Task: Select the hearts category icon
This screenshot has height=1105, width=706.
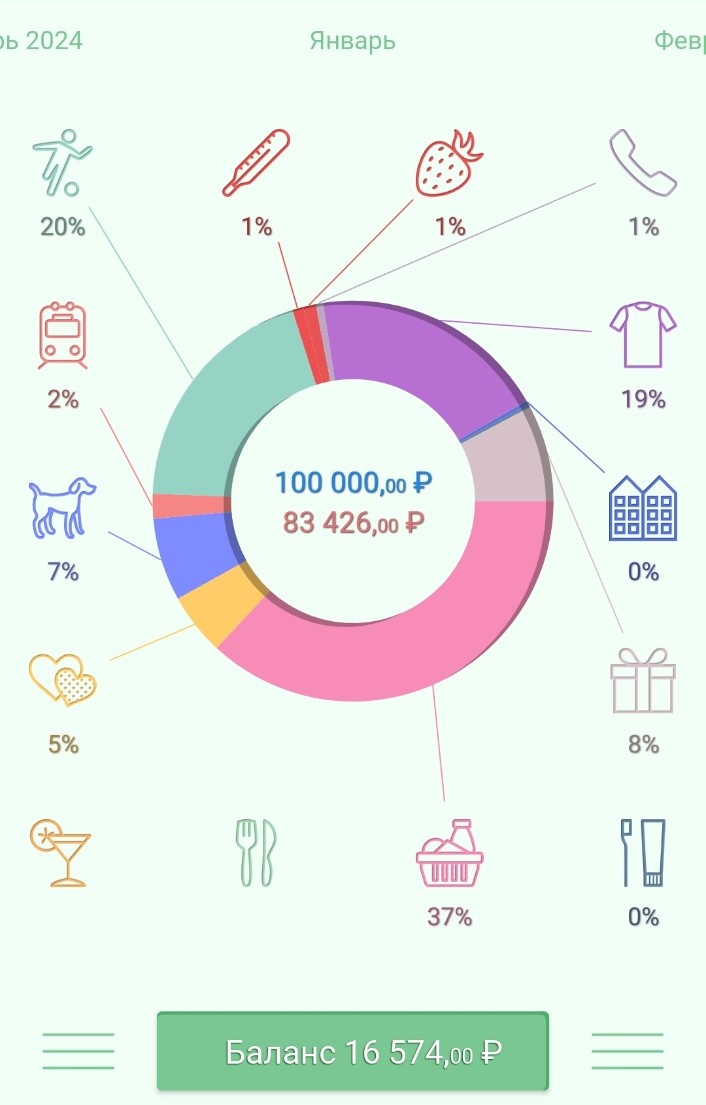Action: [x=63, y=680]
